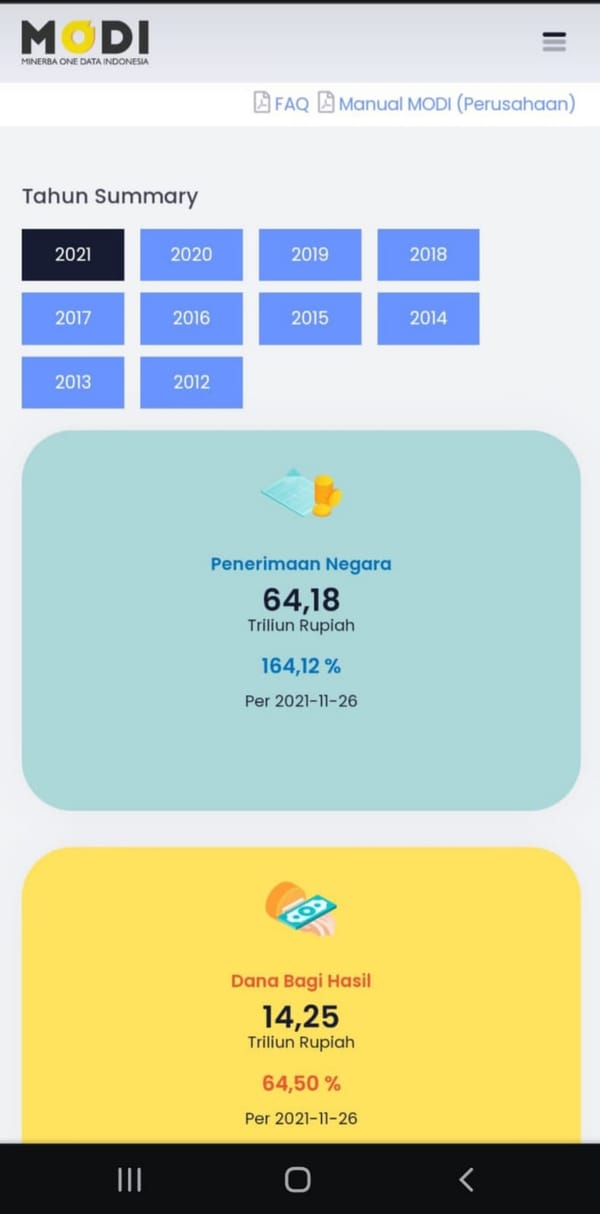Select year 2021 summary
The height and width of the screenshot is (1214, 600).
click(x=73, y=254)
